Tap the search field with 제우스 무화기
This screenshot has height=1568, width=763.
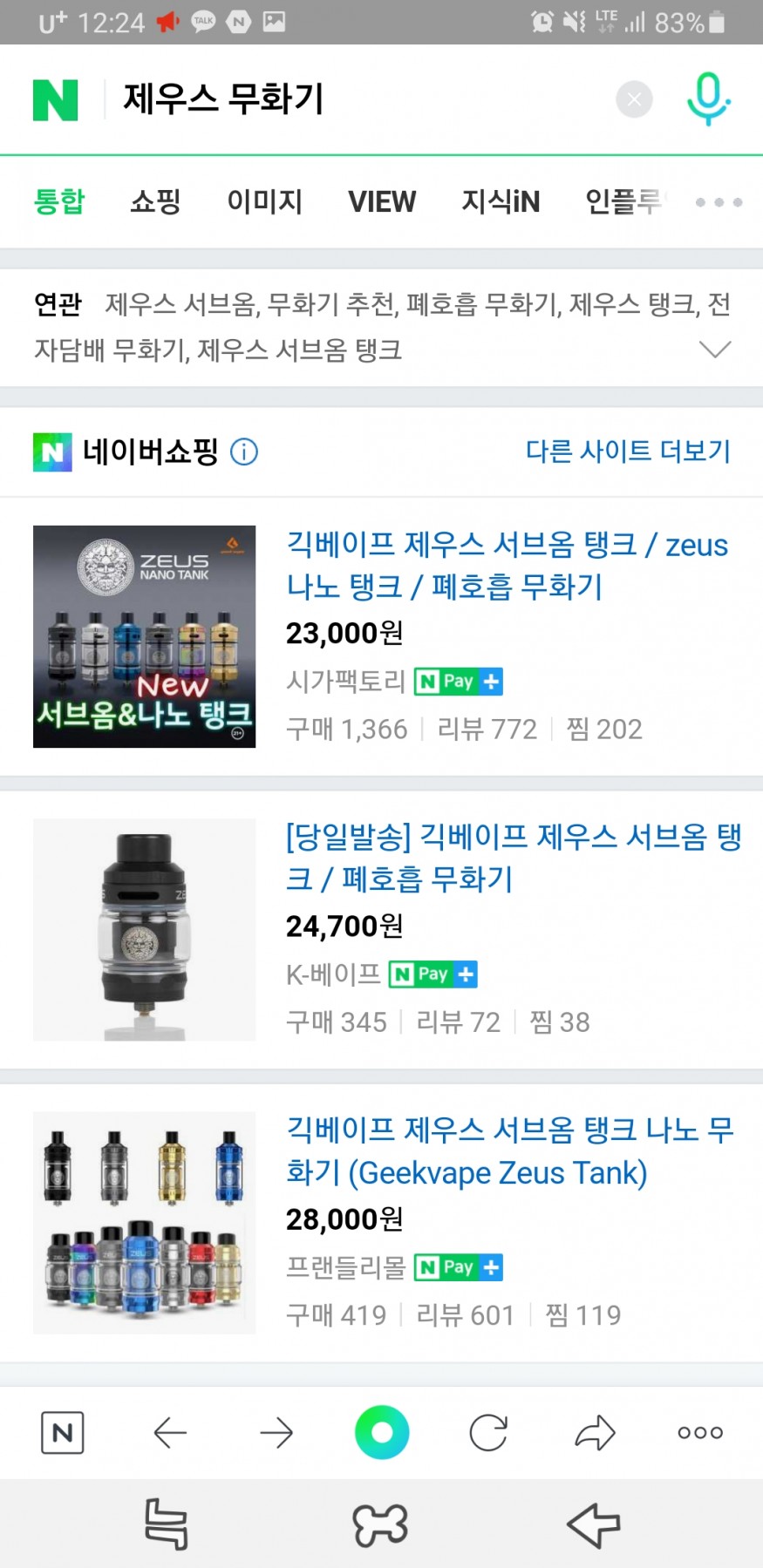(x=349, y=99)
